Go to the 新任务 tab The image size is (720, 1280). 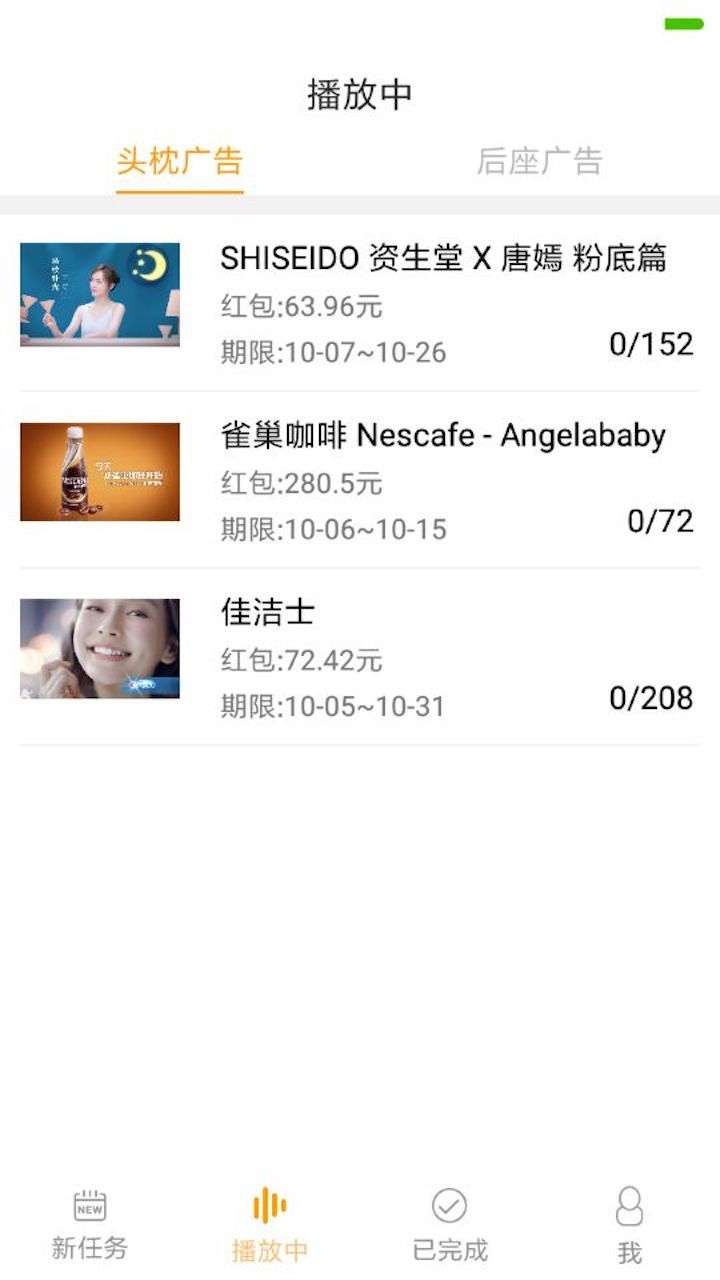(x=90, y=1225)
